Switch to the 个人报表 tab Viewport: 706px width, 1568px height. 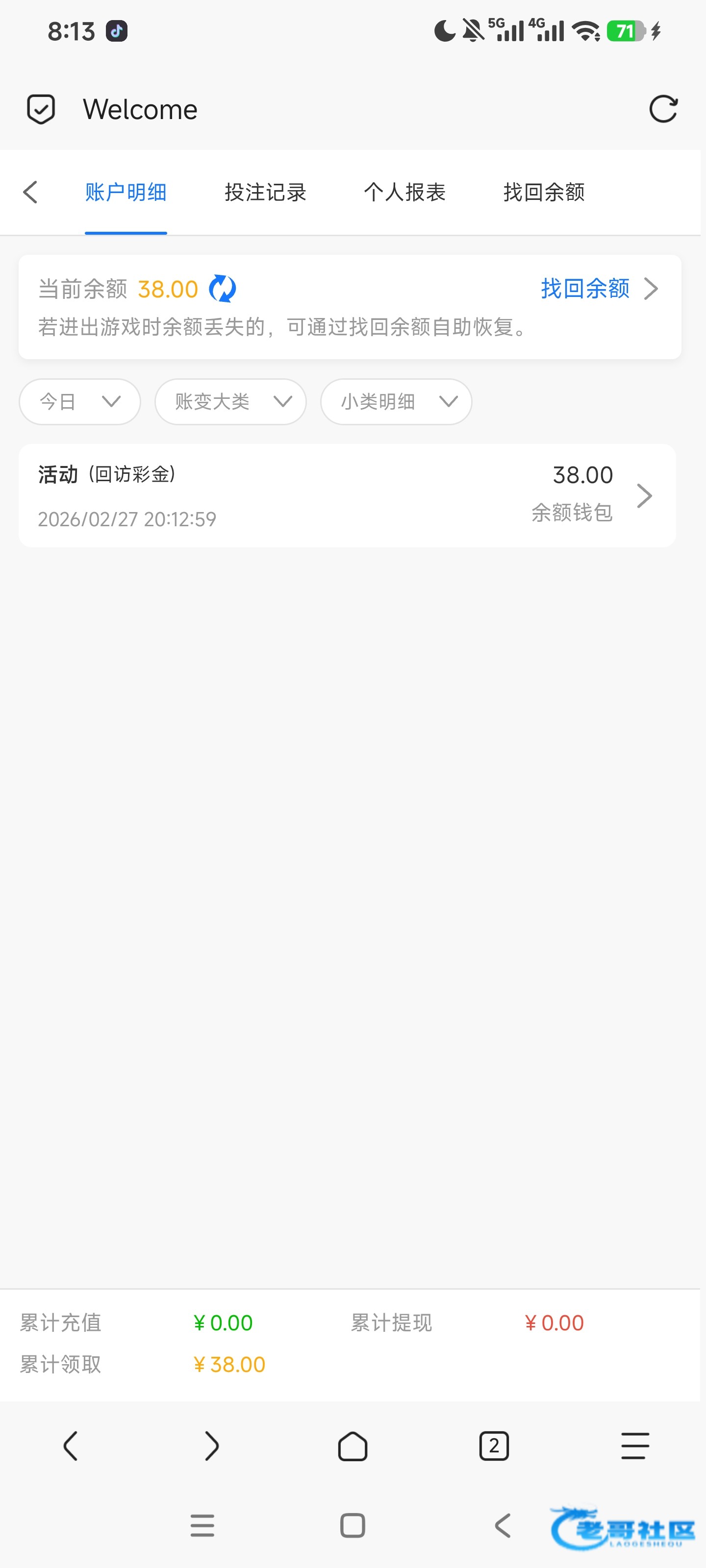(404, 193)
